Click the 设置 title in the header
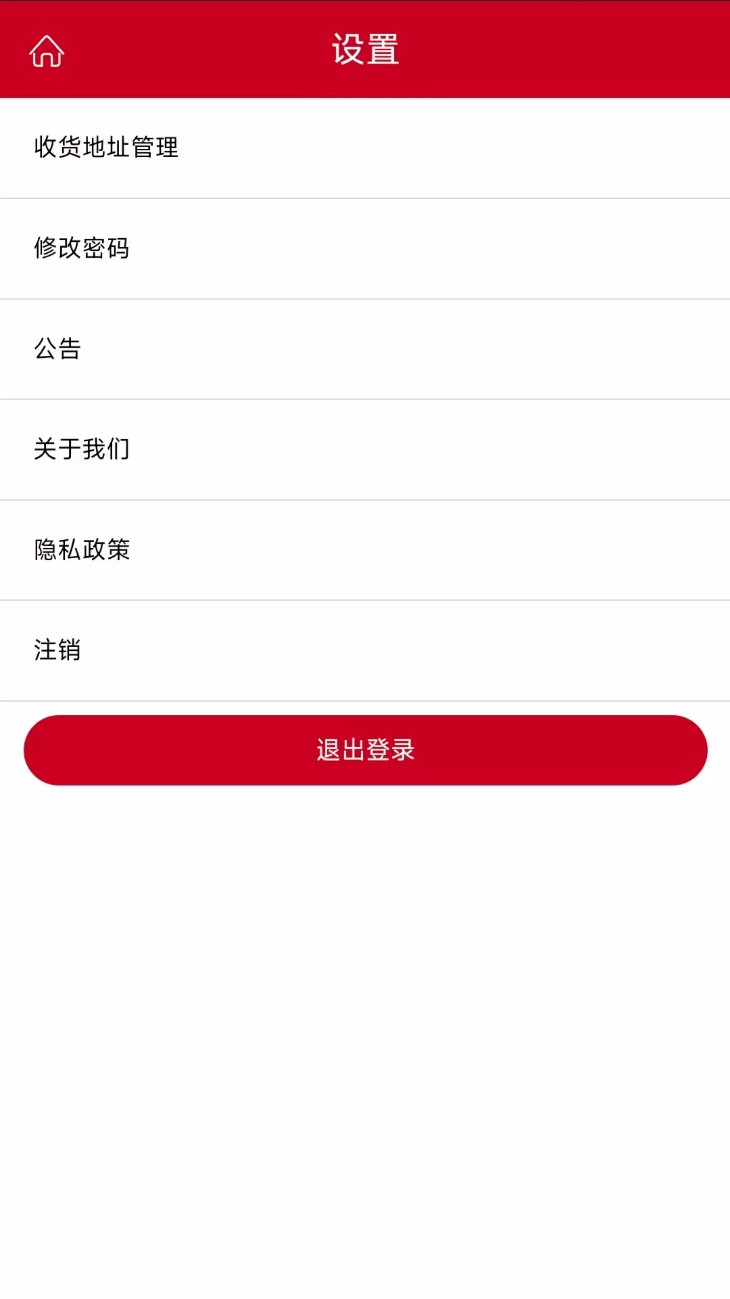Image resolution: width=730 pixels, height=1299 pixels. [365, 48]
